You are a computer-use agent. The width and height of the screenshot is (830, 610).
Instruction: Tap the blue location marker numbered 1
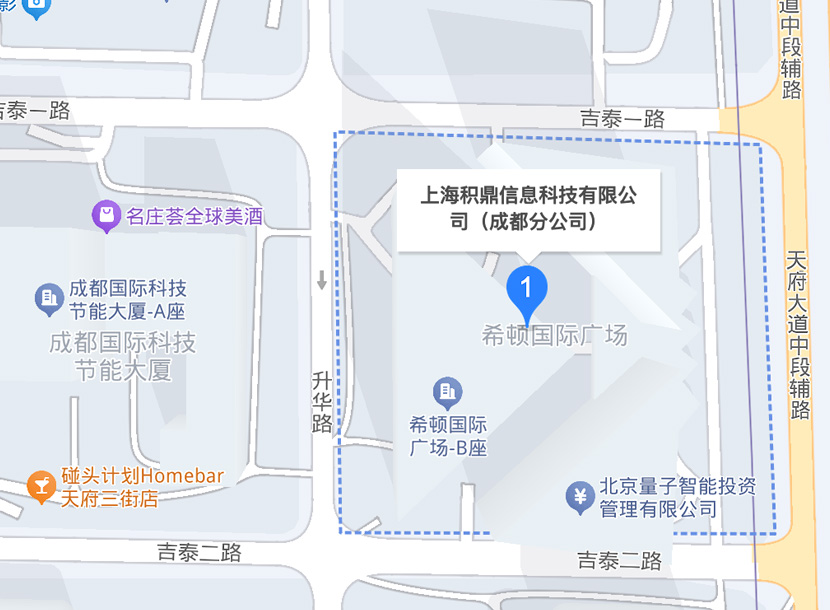(527, 289)
